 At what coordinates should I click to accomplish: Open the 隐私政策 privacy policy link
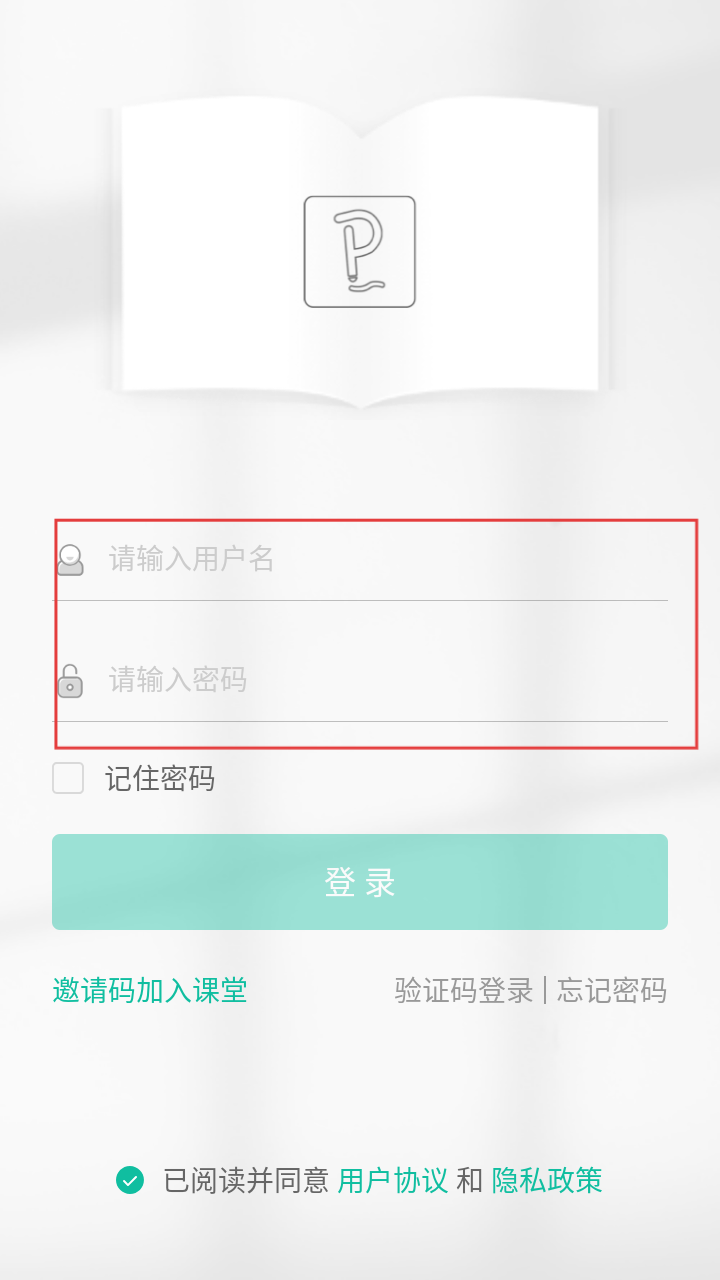(547, 1181)
